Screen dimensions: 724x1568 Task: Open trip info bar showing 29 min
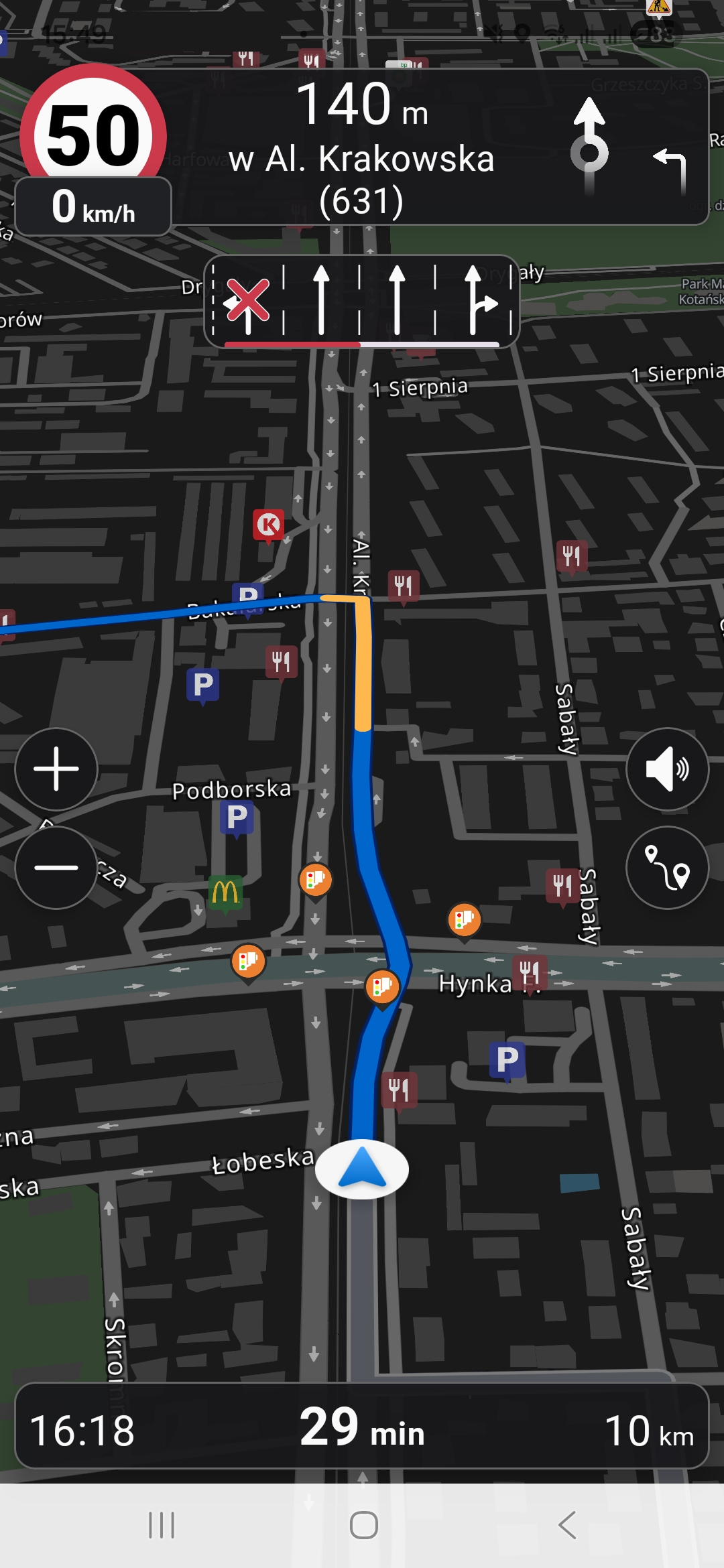tap(362, 1426)
